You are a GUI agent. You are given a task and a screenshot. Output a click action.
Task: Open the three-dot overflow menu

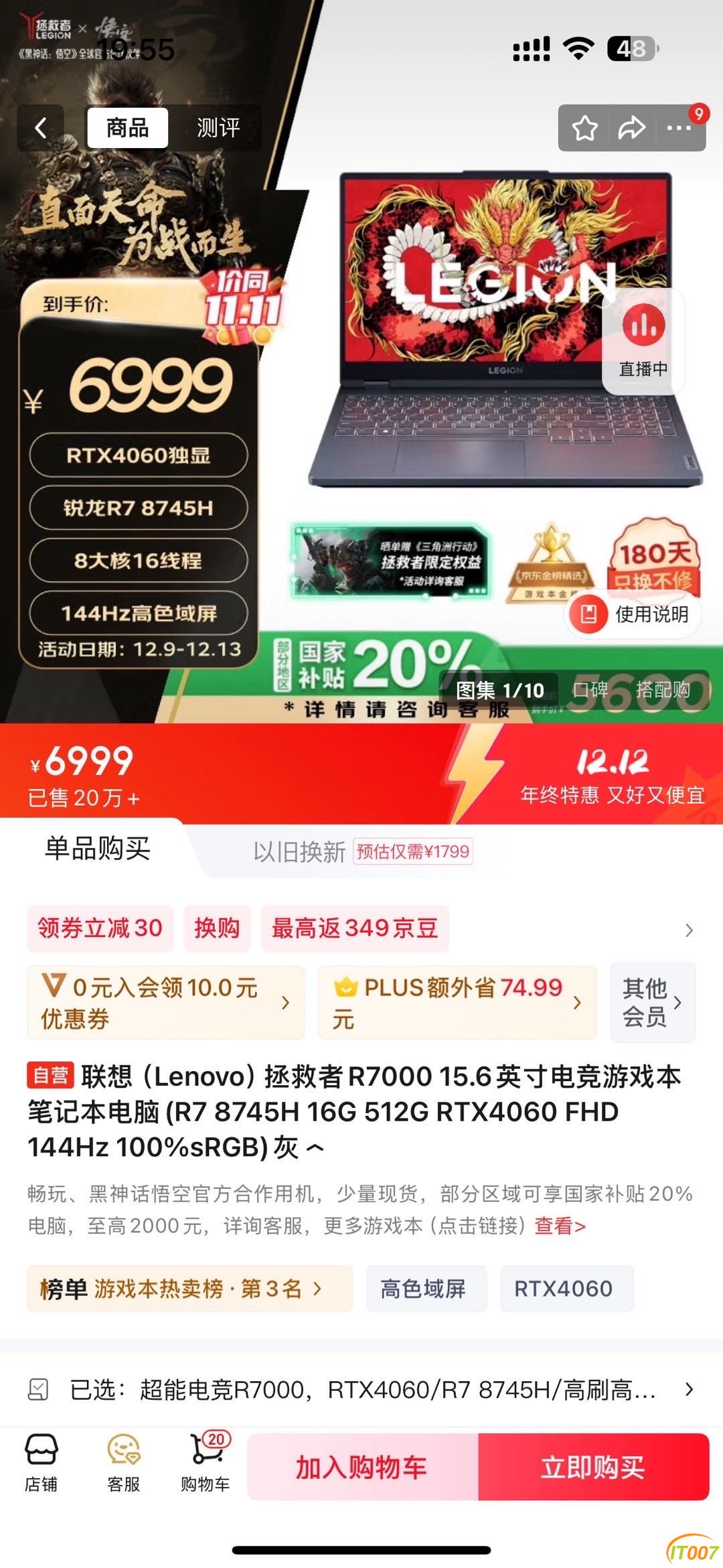(x=679, y=128)
